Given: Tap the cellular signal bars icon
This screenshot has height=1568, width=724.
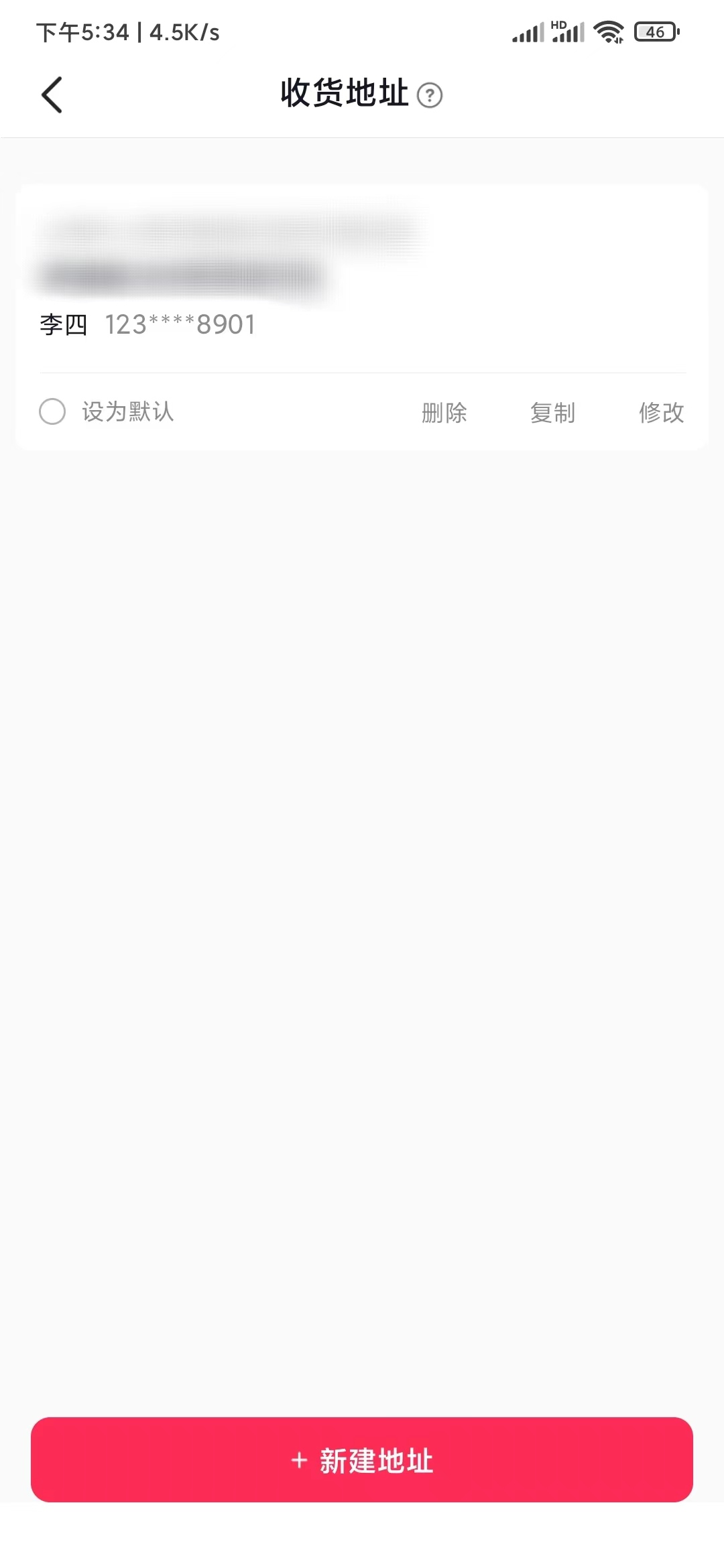Looking at the screenshot, I should coord(527,31).
